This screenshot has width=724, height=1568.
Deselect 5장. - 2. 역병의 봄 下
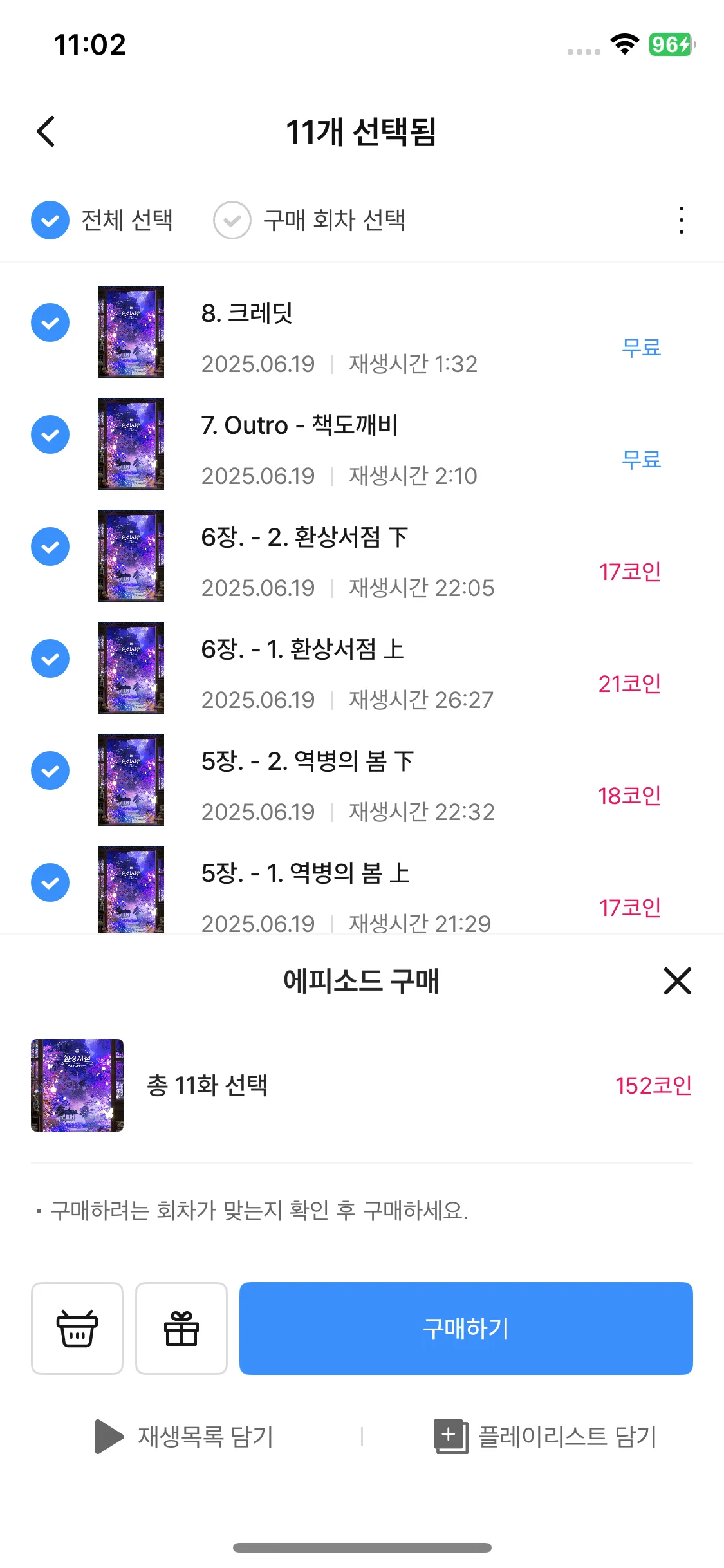click(x=50, y=770)
